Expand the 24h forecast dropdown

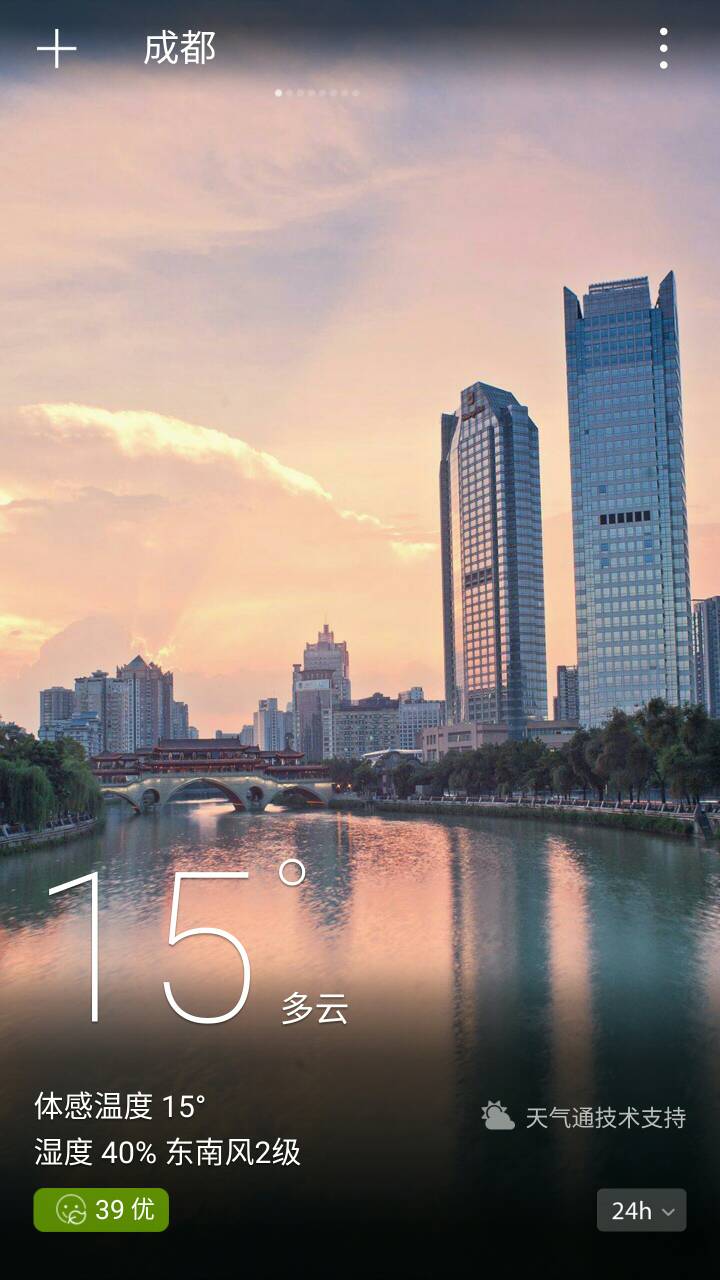point(641,1210)
